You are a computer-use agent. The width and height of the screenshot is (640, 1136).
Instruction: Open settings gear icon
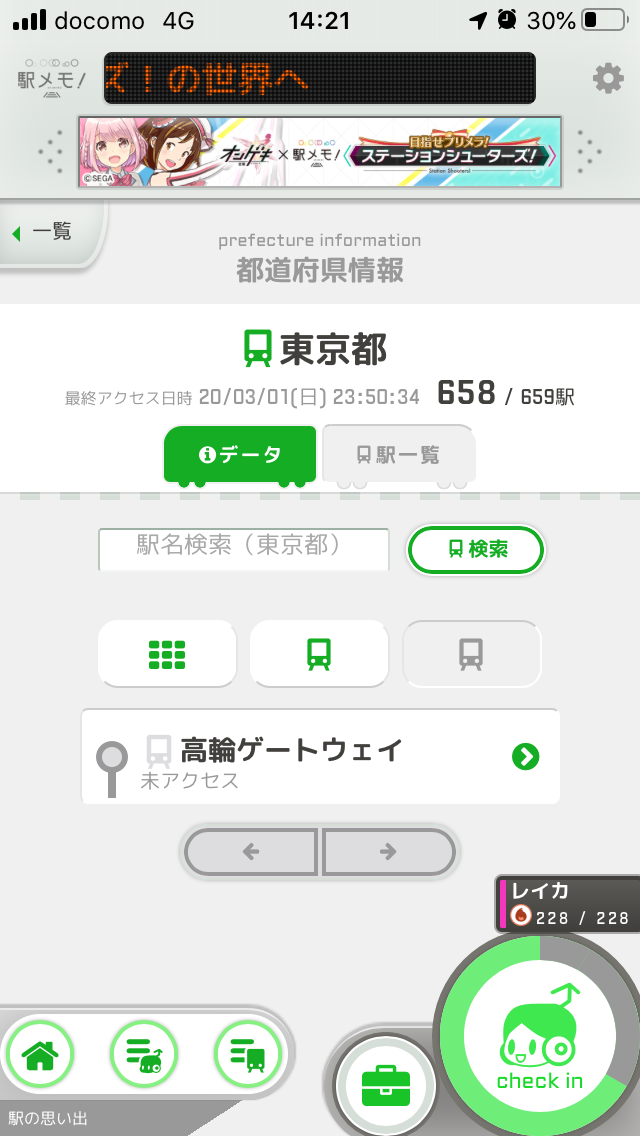point(607,78)
